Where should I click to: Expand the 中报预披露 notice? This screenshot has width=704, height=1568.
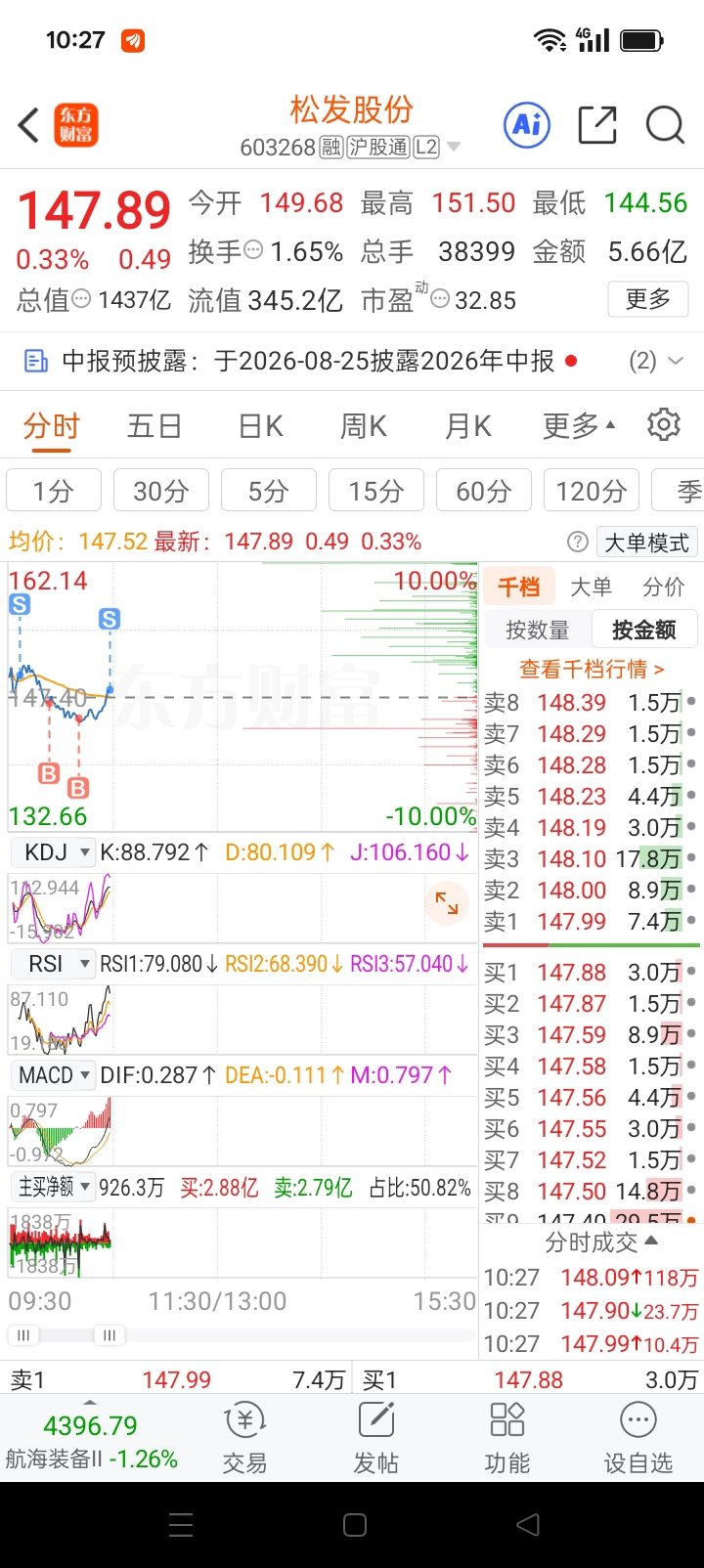tap(352, 361)
